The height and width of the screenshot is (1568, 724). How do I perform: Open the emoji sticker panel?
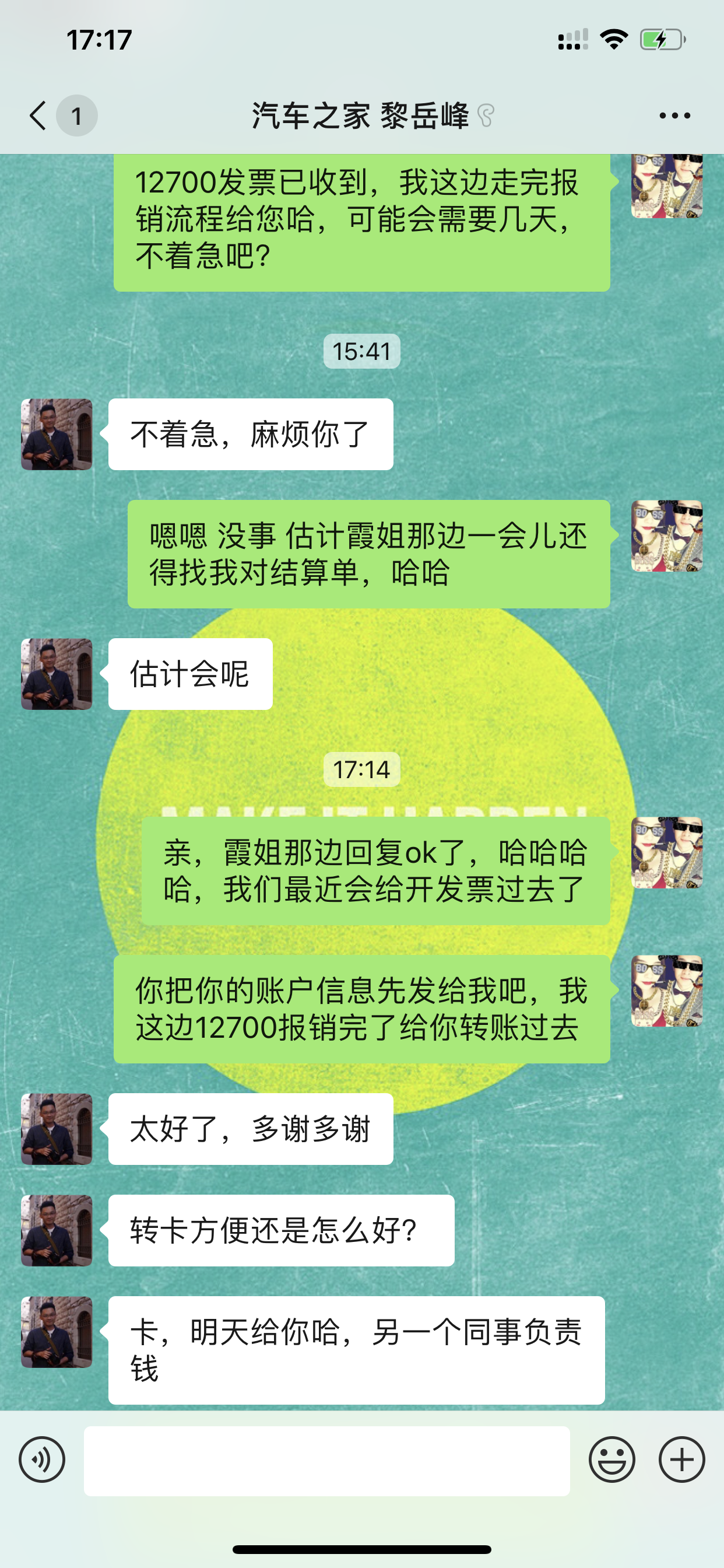(x=611, y=1459)
